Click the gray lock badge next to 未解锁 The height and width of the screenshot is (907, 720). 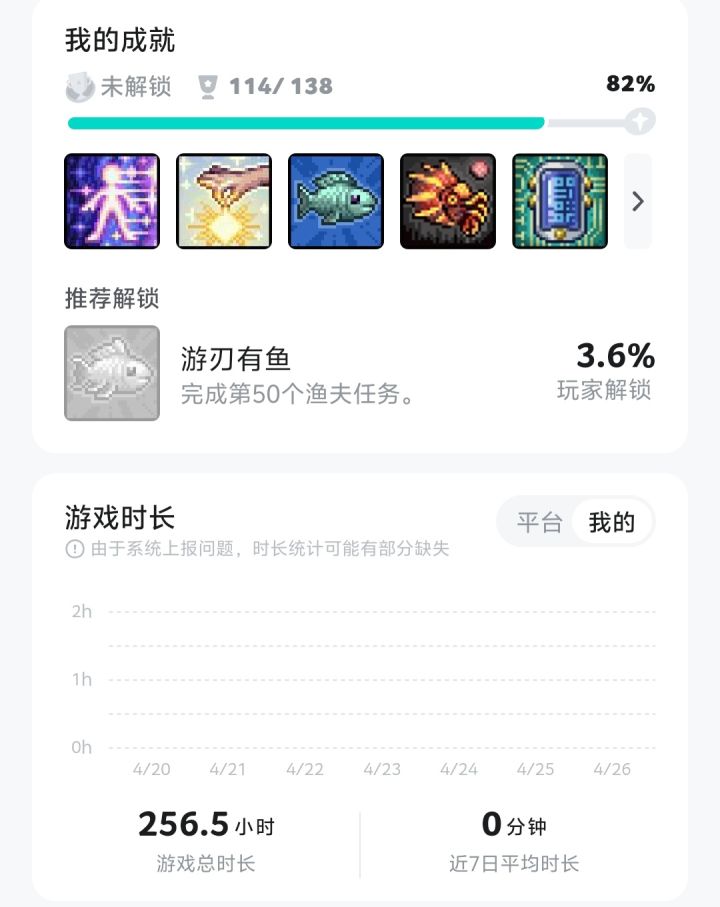point(78,86)
